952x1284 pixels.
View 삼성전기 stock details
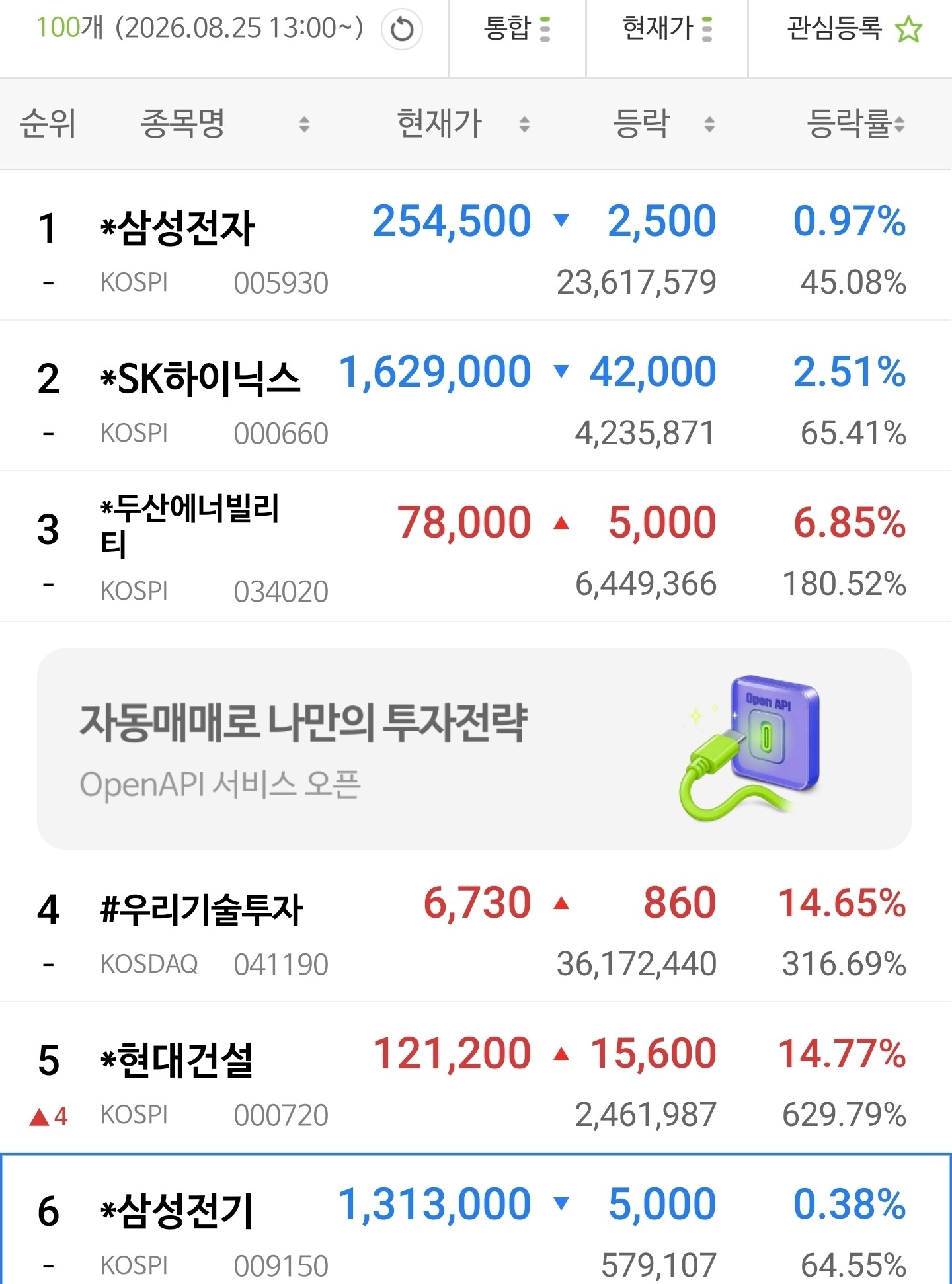(476, 1220)
